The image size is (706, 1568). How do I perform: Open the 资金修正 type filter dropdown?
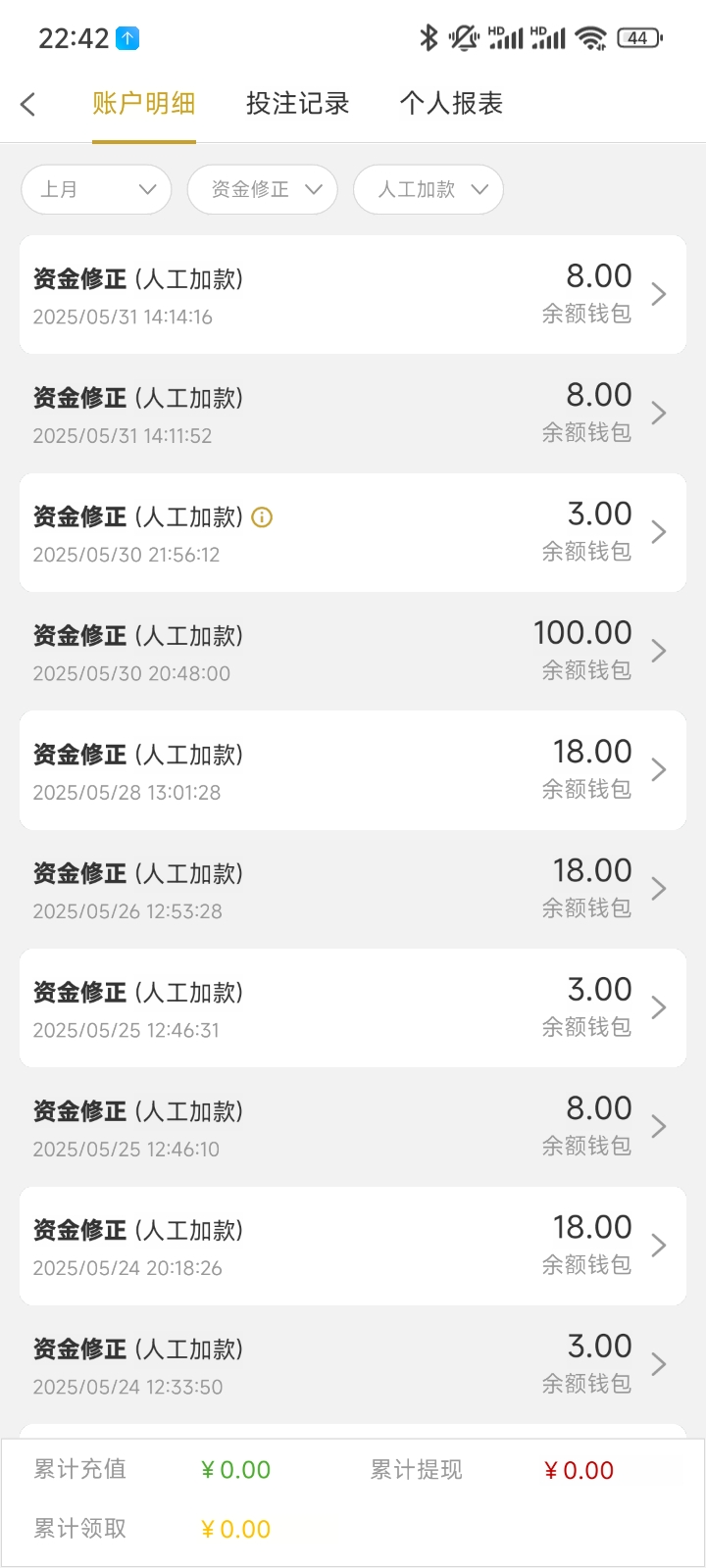click(x=262, y=189)
